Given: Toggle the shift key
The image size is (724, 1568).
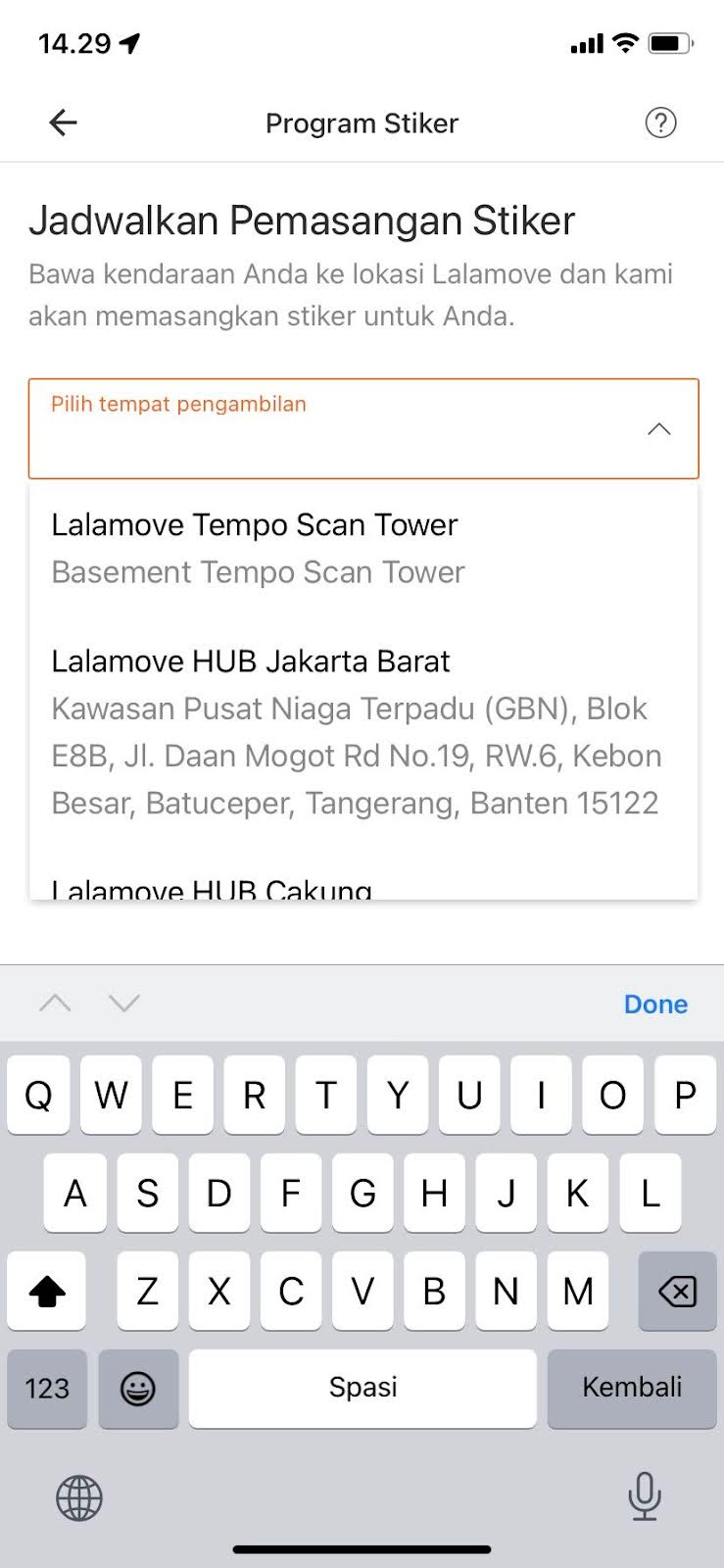Looking at the screenshot, I should [47, 1291].
